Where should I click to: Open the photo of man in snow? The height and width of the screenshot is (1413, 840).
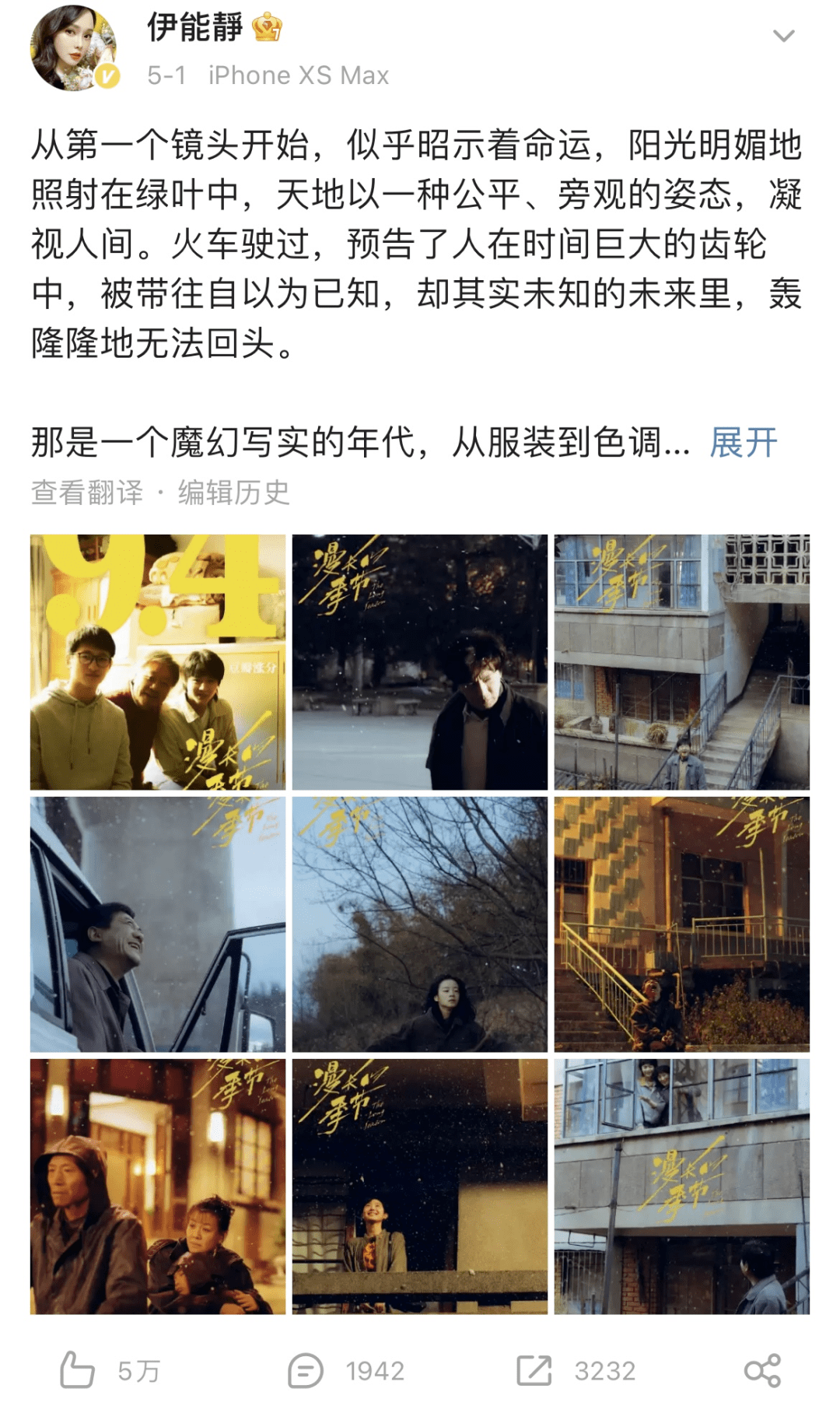pyautogui.click(x=420, y=662)
